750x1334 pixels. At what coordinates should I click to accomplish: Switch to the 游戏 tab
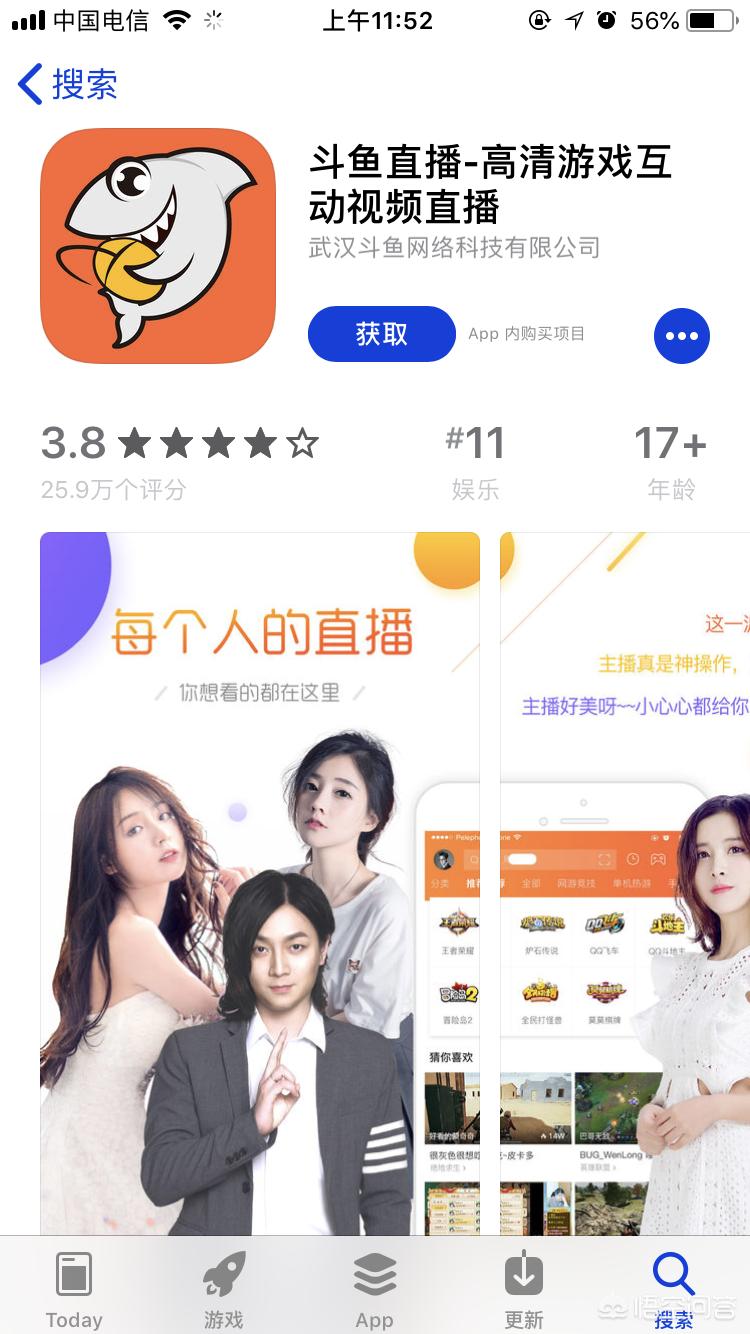click(224, 1288)
